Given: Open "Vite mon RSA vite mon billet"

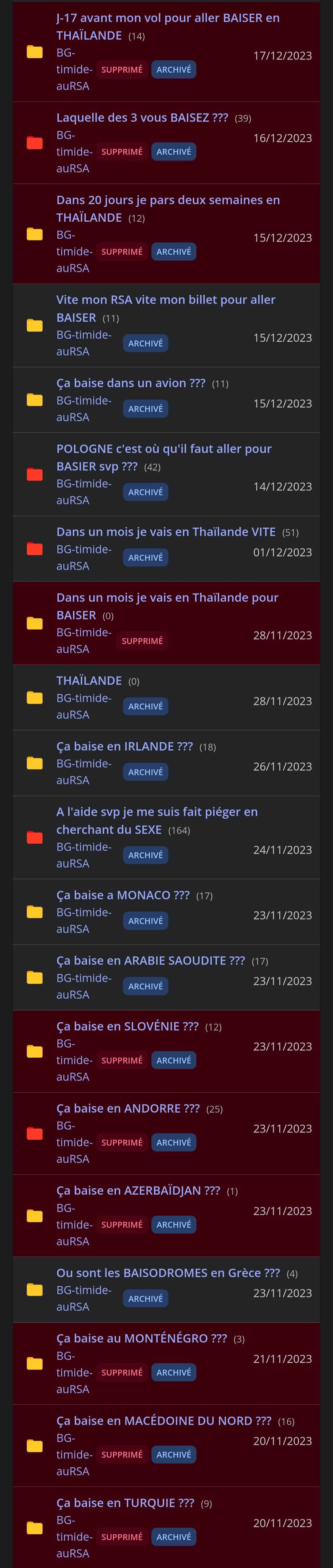Looking at the screenshot, I should 165,300.
